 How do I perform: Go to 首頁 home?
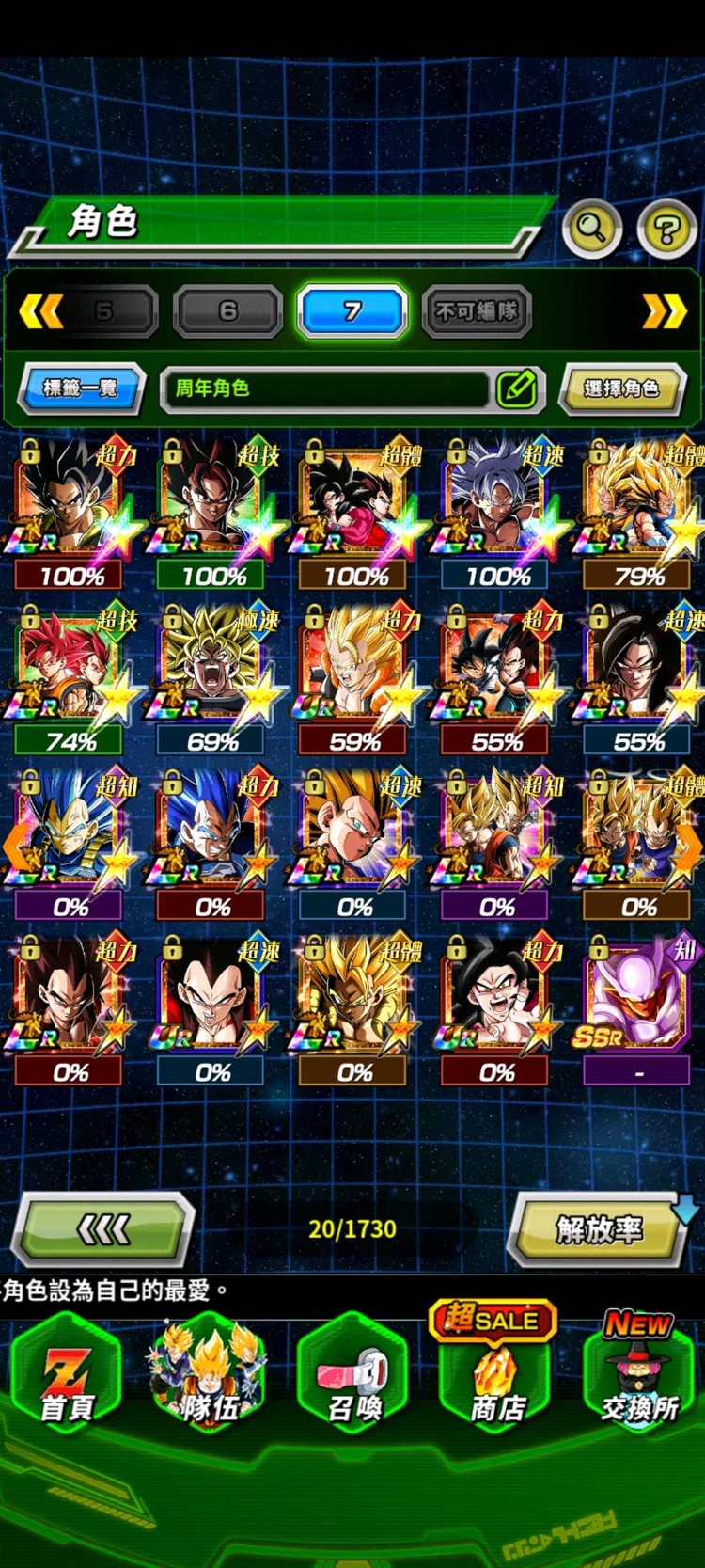(67, 1378)
